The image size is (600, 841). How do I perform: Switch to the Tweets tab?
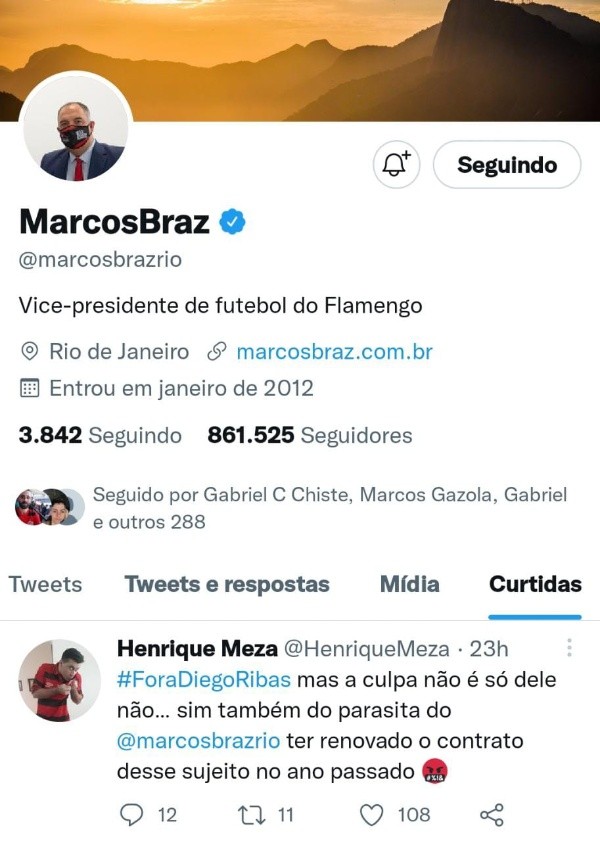(45, 584)
